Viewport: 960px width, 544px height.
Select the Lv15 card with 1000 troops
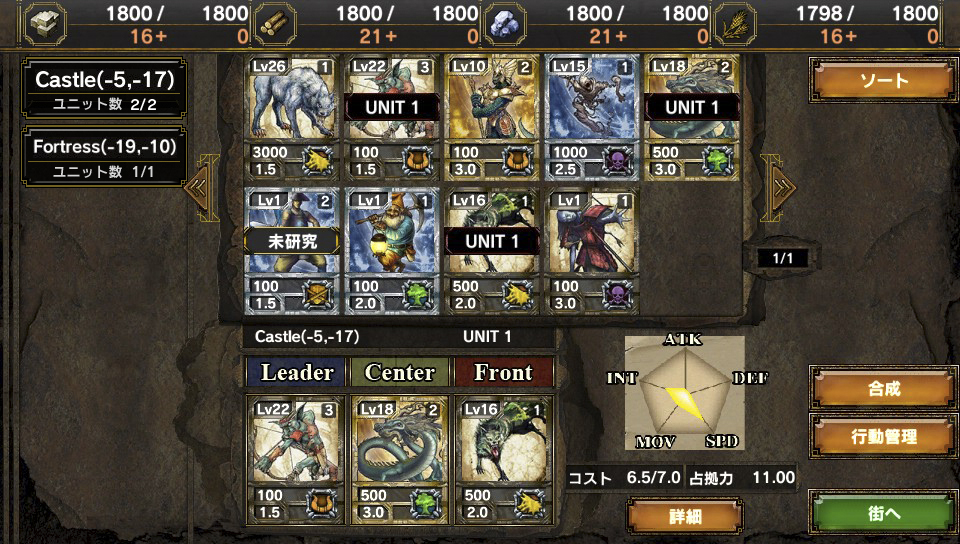592,118
